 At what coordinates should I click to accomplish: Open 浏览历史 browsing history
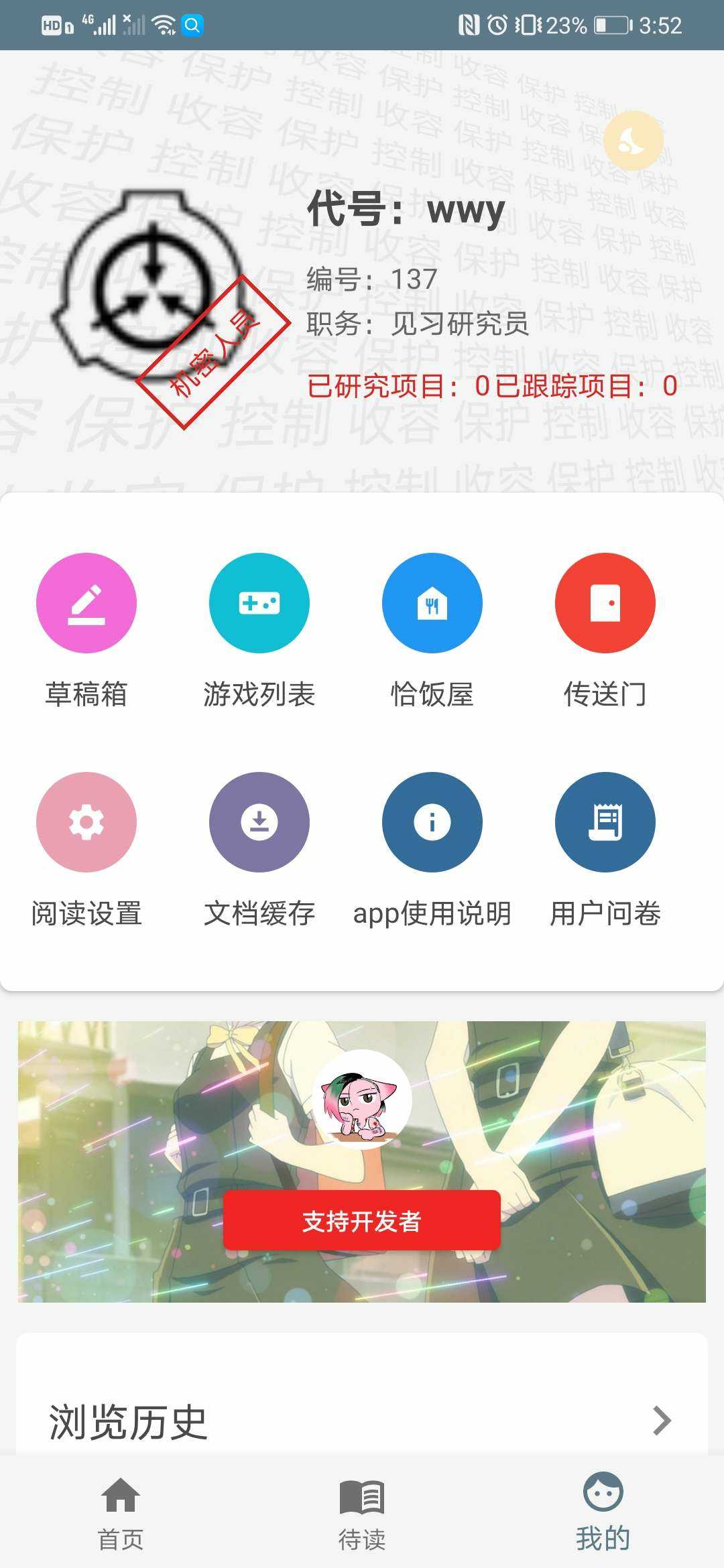362,1421
